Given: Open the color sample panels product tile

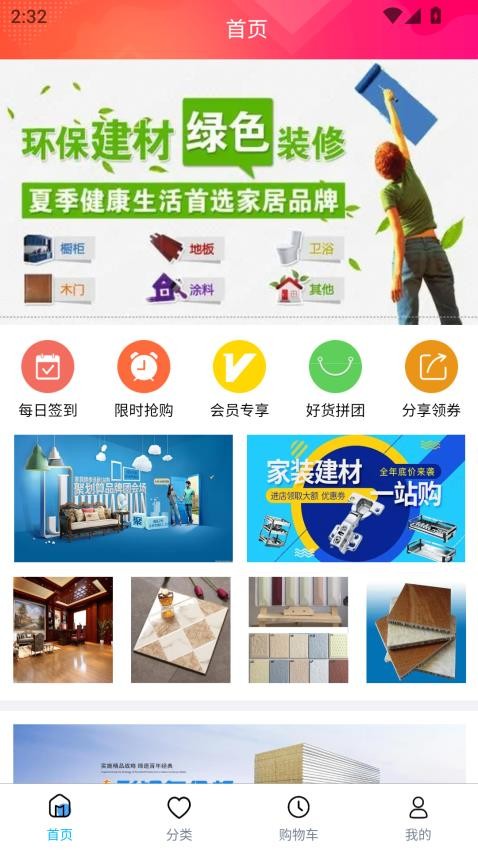Looking at the screenshot, I should coord(299,629).
